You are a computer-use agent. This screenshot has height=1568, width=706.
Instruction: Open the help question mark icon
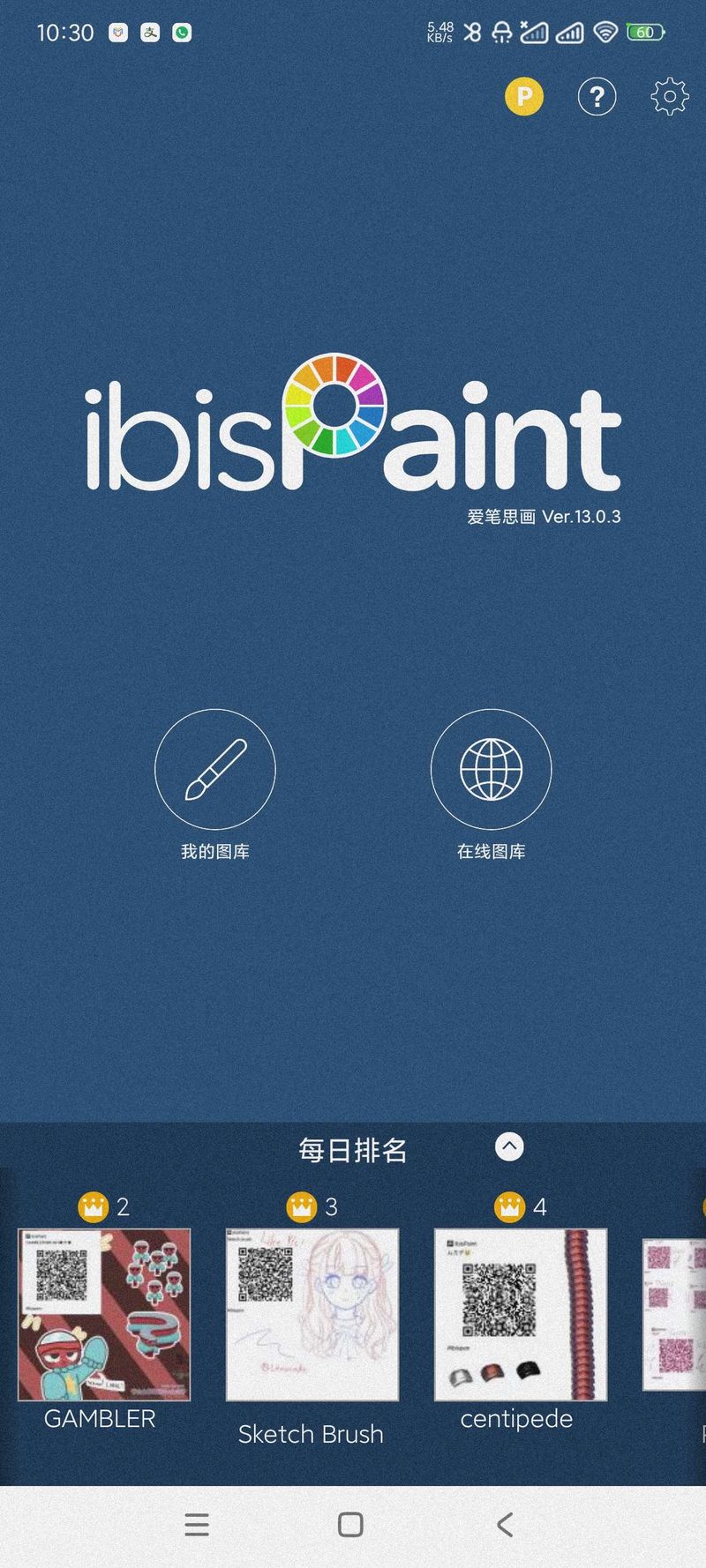[x=597, y=96]
